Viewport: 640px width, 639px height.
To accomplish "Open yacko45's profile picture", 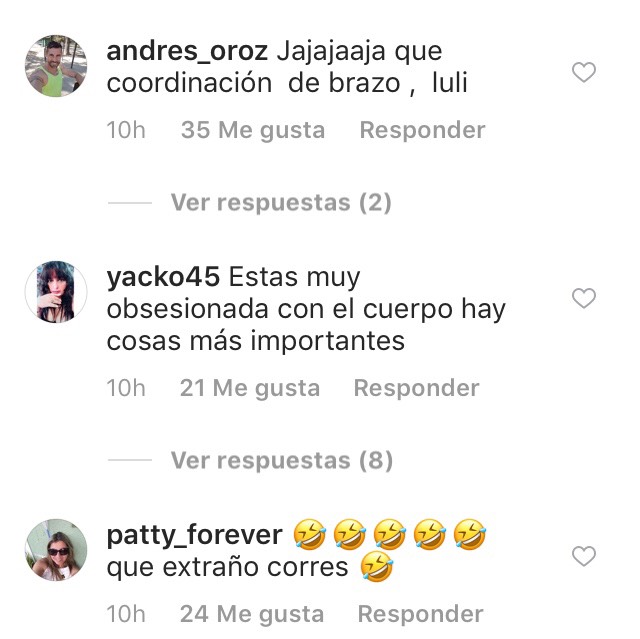I will (56, 292).
